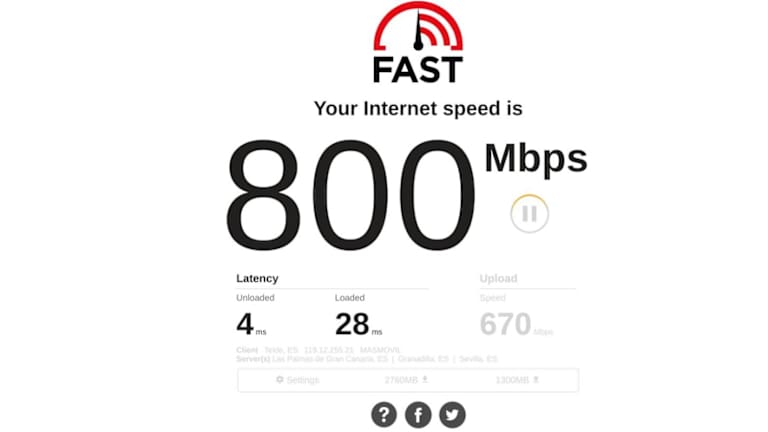Screen dimensions: 768x432
Task: Share results on Facebook
Action: [x=418, y=414]
